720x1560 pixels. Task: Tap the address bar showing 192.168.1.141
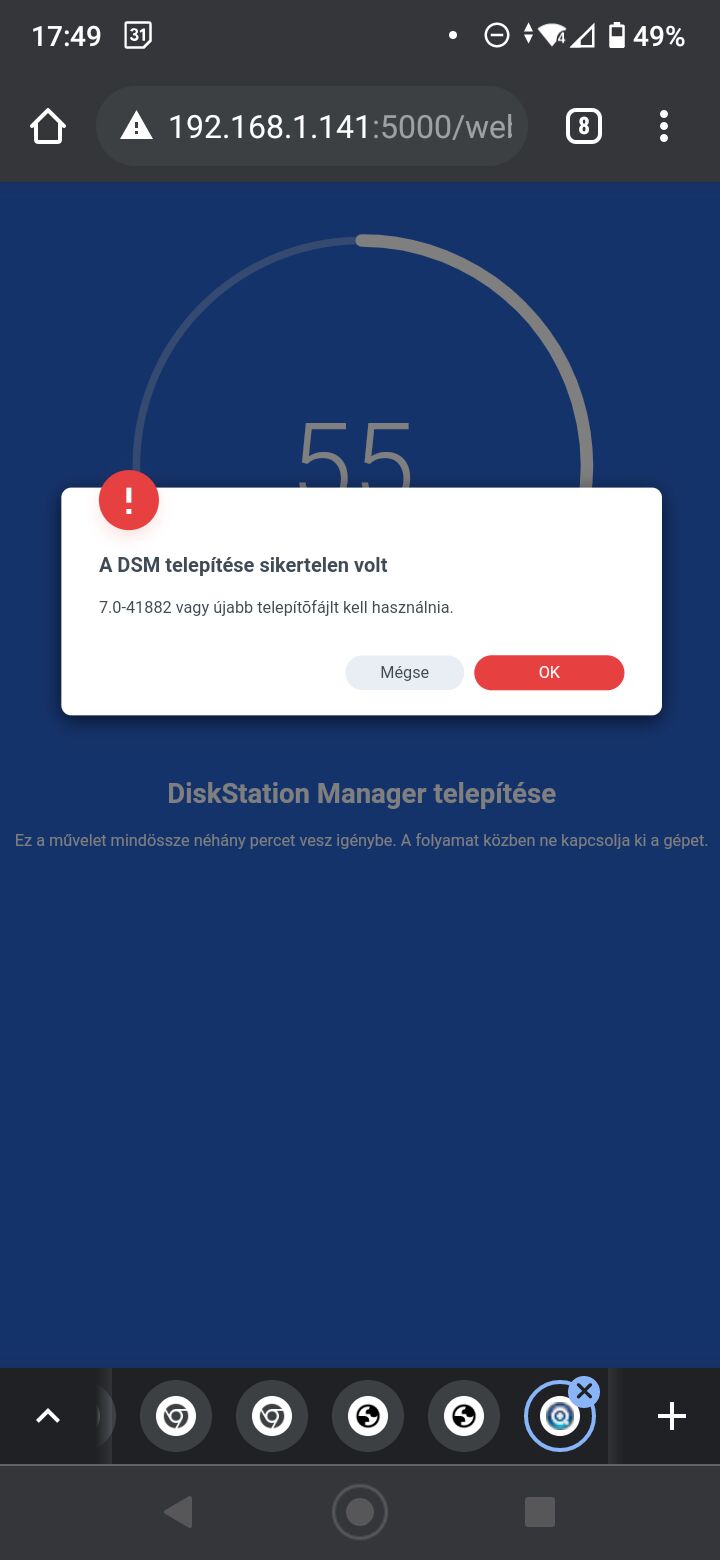(x=312, y=126)
